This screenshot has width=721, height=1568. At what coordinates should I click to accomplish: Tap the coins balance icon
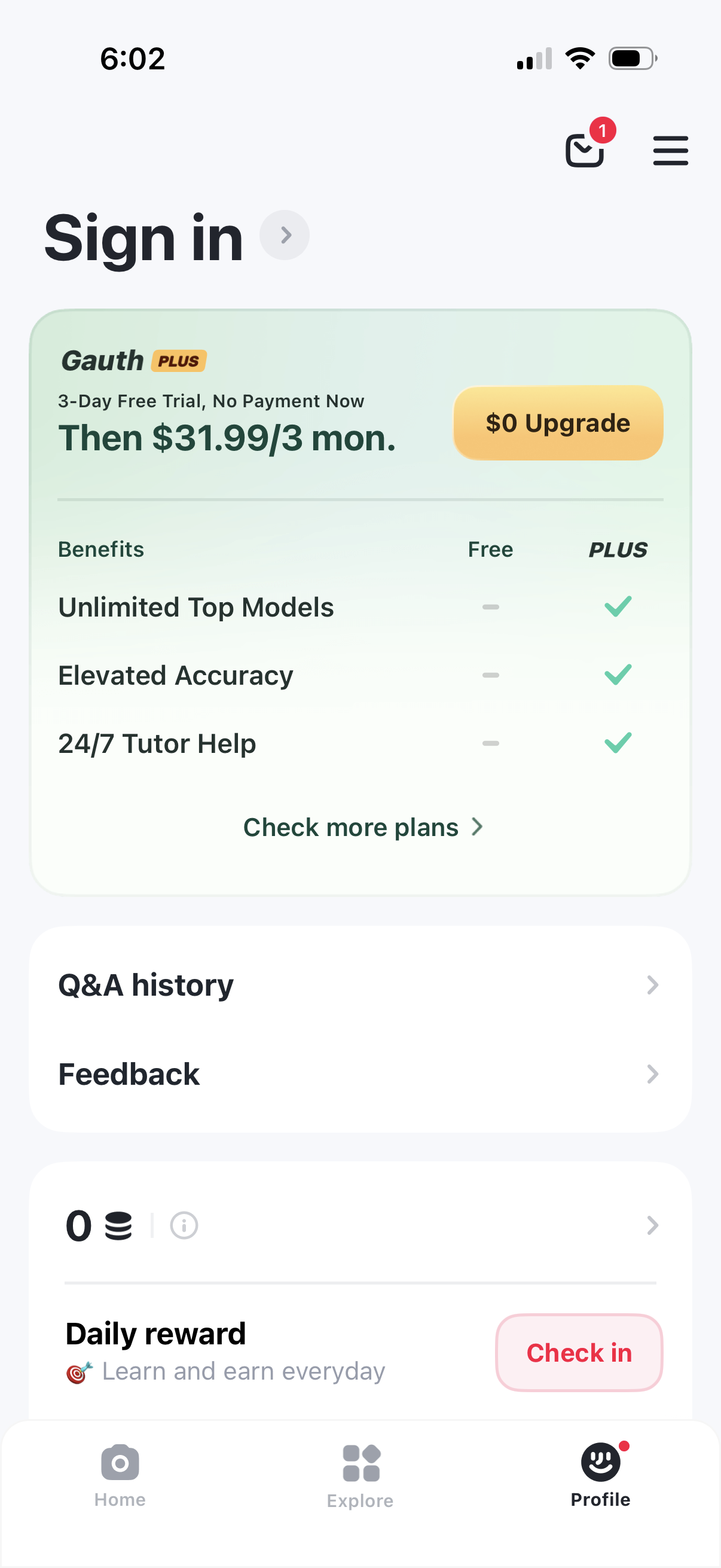coord(117,1226)
